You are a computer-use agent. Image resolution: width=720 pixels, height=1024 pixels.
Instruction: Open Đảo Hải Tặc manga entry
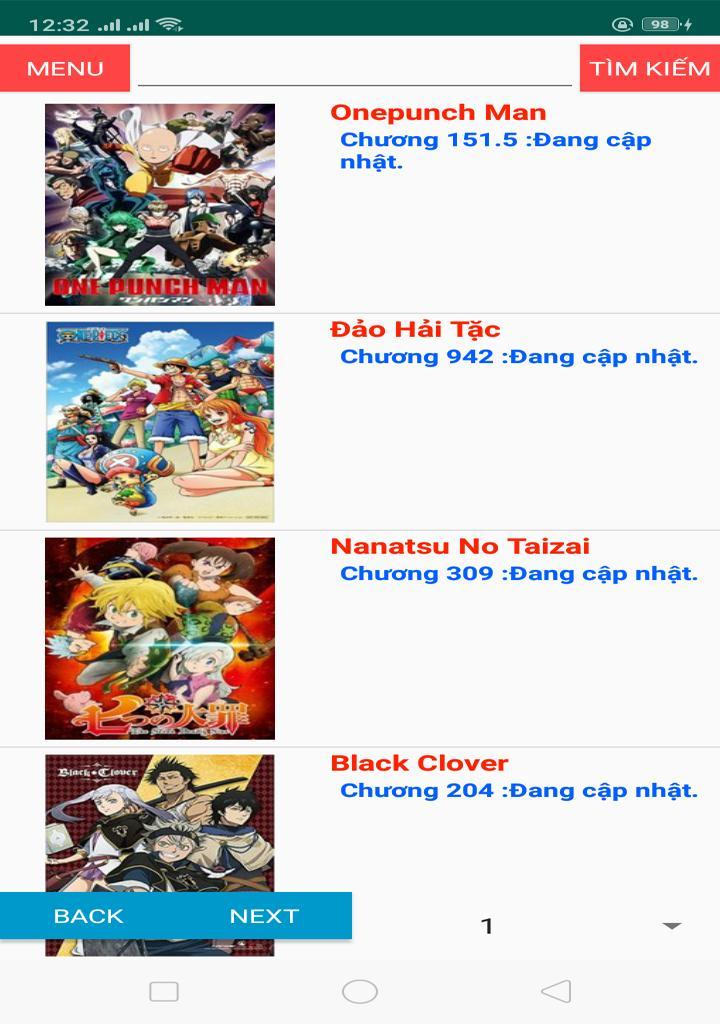[415, 330]
